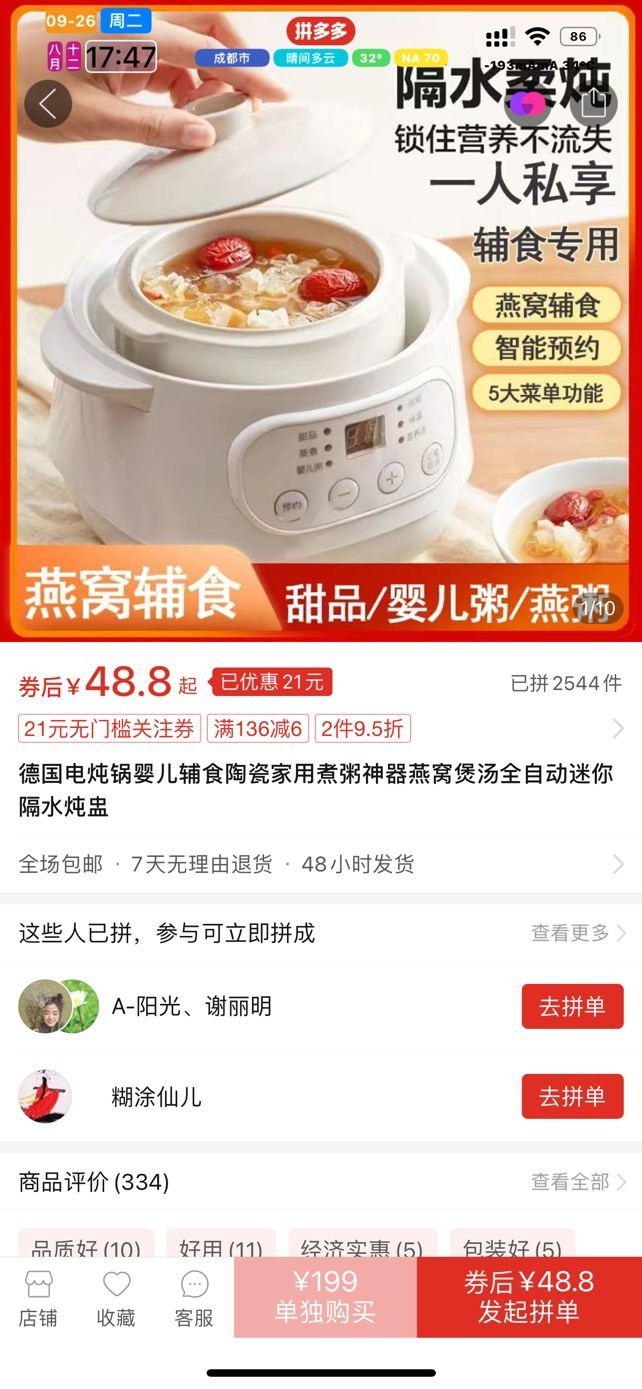Add item to 收藏 favorites
Viewport: 642px width, 1389px height.
pyautogui.click(x=116, y=1298)
